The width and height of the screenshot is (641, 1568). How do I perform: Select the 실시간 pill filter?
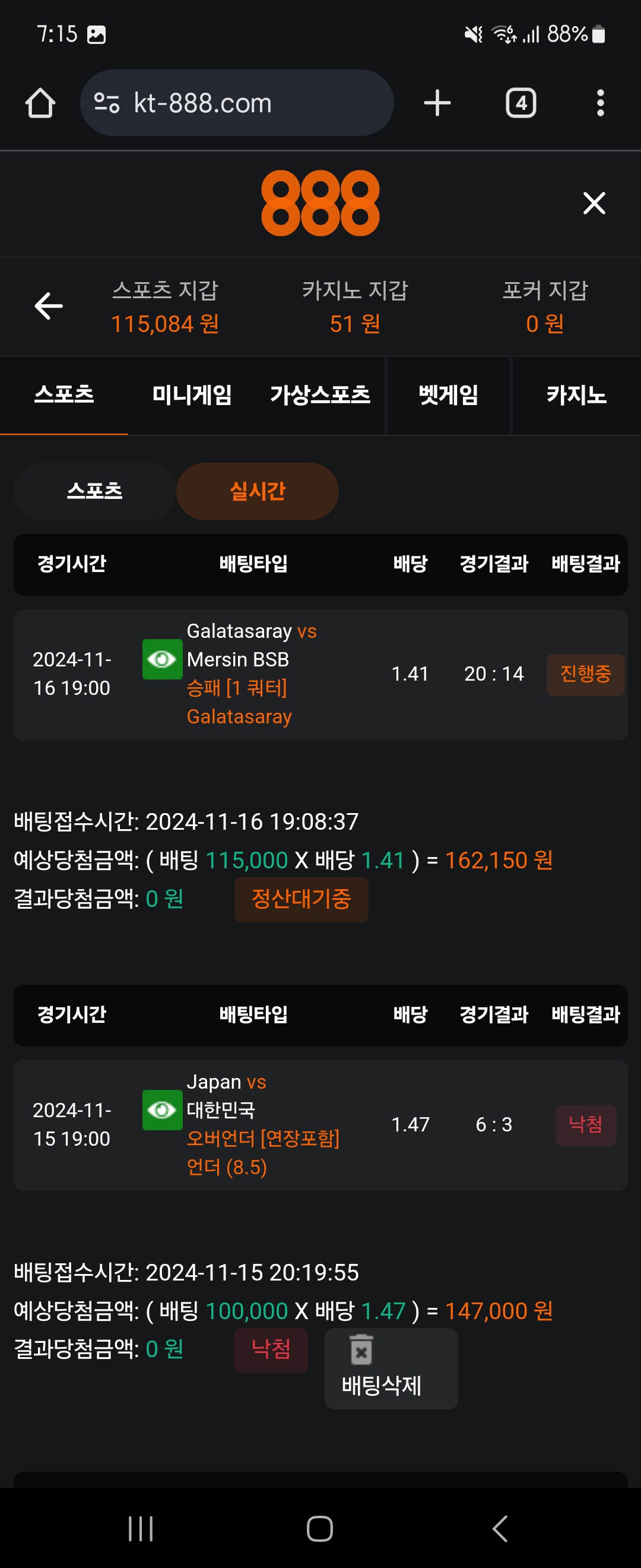[x=257, y=491]
